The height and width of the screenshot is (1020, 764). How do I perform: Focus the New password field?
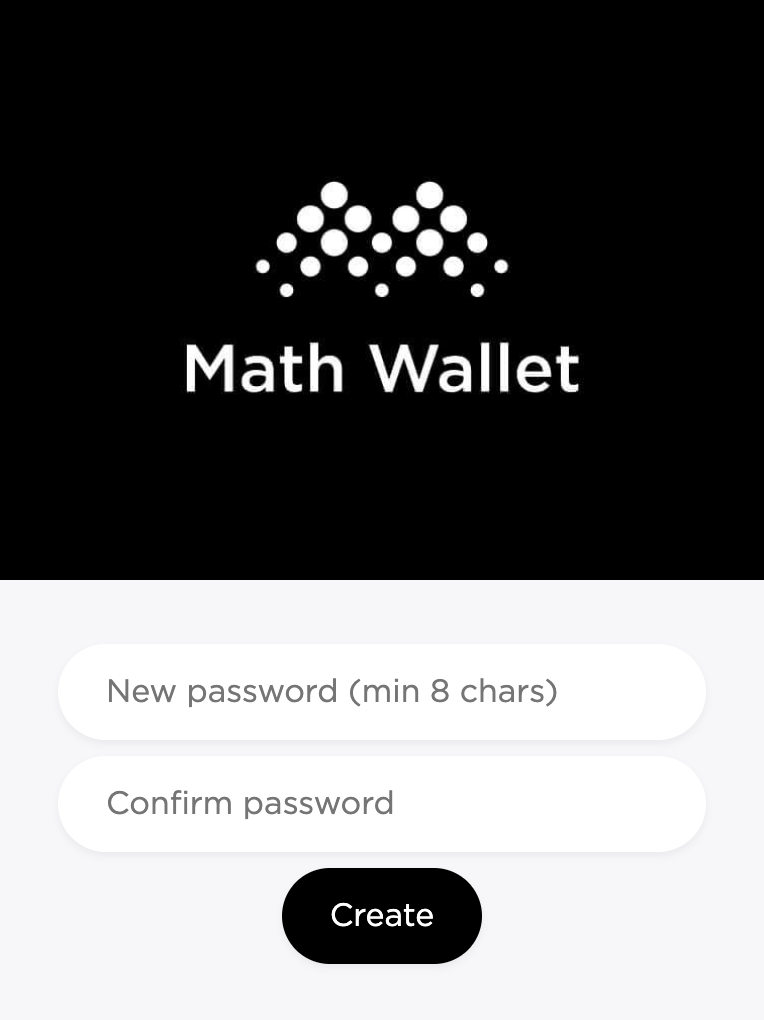[x=381, y=692]
